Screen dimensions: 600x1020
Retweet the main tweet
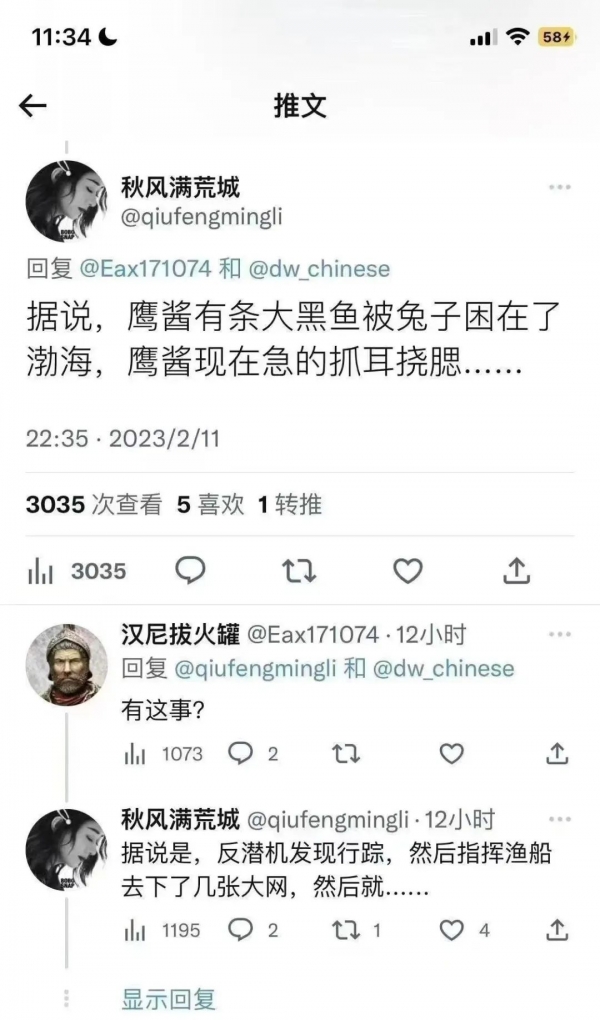pyautogui.click(x=299, y=570)
